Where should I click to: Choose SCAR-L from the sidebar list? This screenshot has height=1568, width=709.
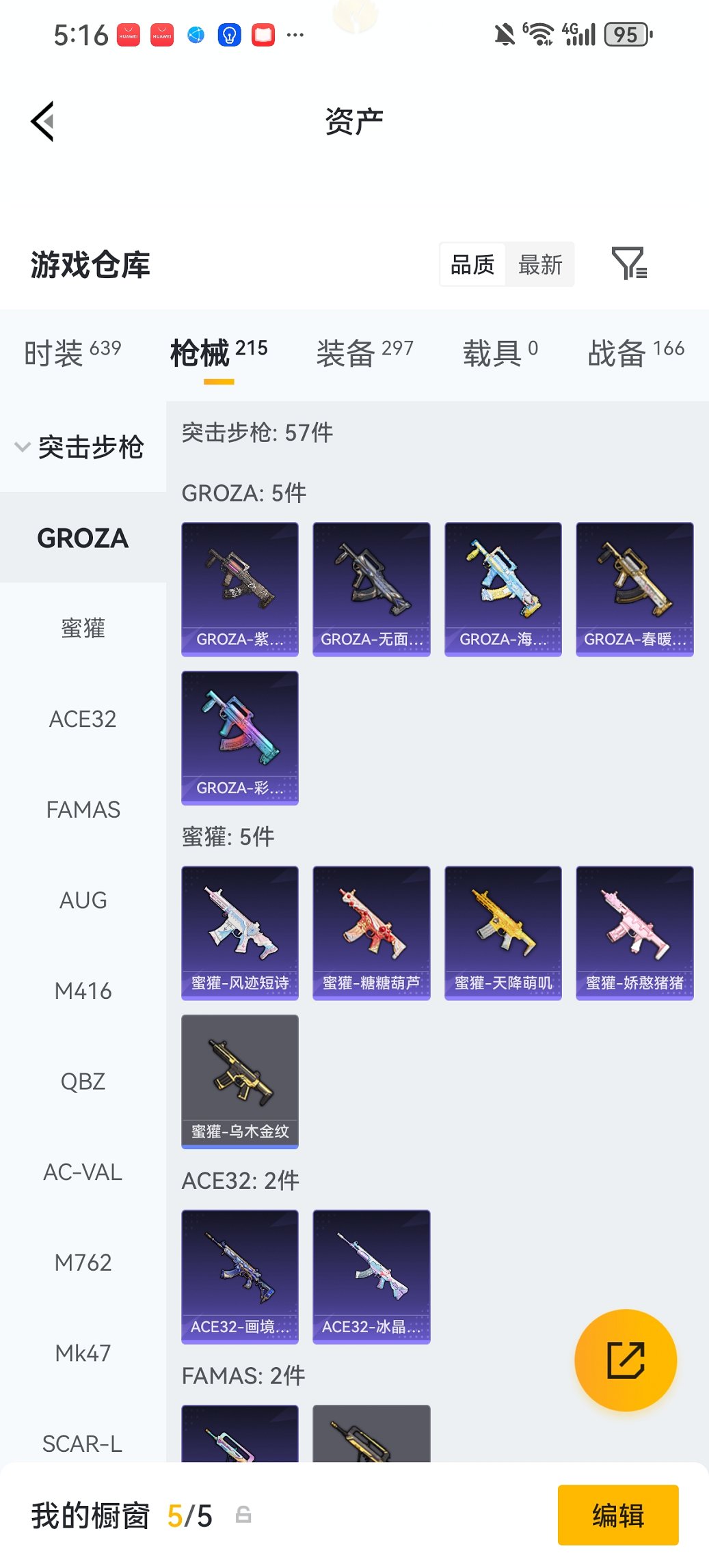point(82,1443)
